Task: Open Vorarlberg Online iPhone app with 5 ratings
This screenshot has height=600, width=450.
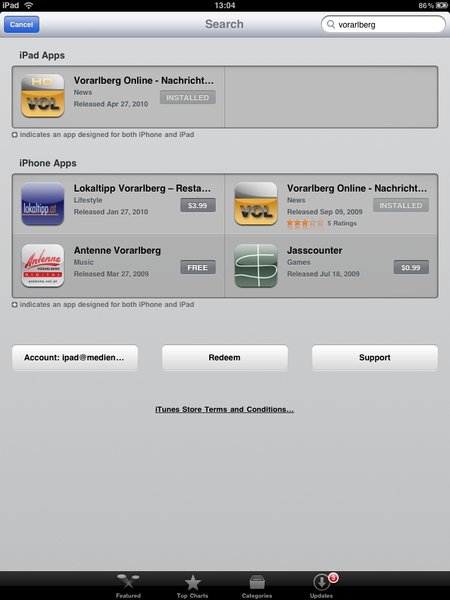Action: (331, 205)
